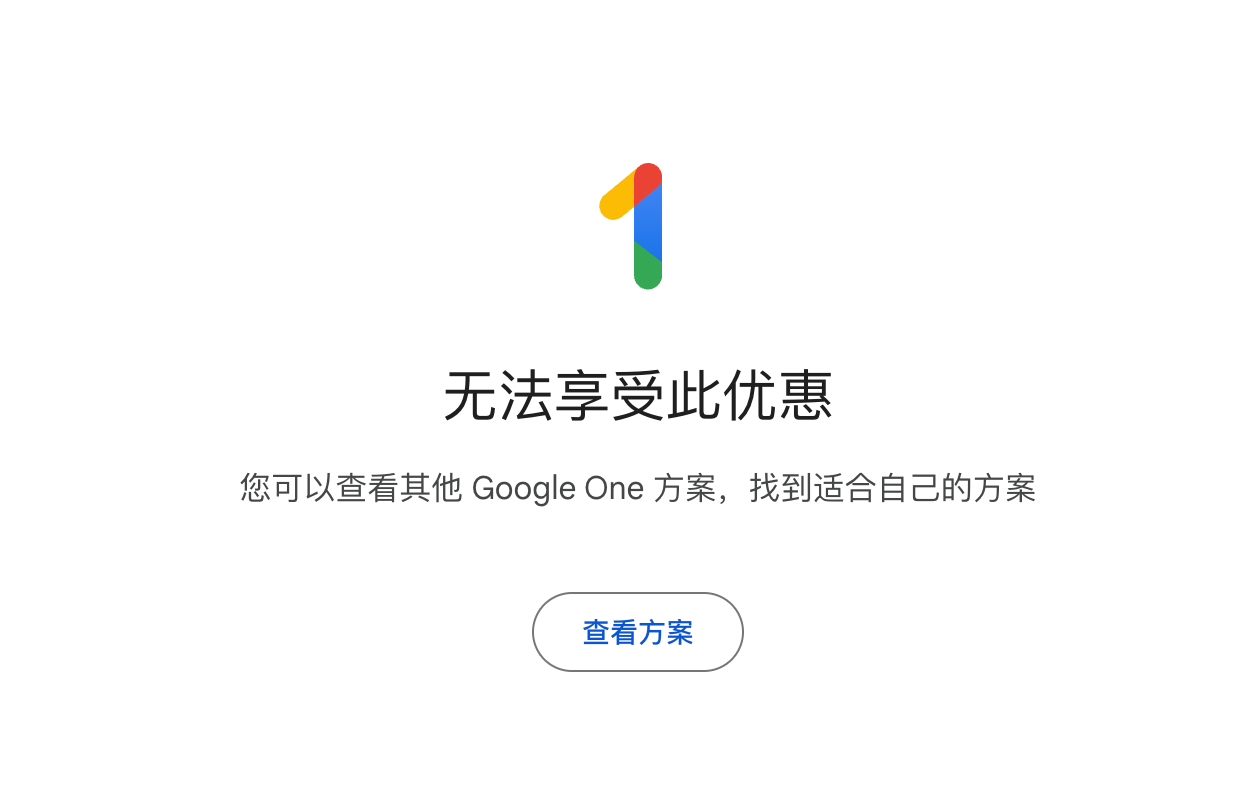
Task: Tap the 查看方案 button
Action: [x=637, y=632]
